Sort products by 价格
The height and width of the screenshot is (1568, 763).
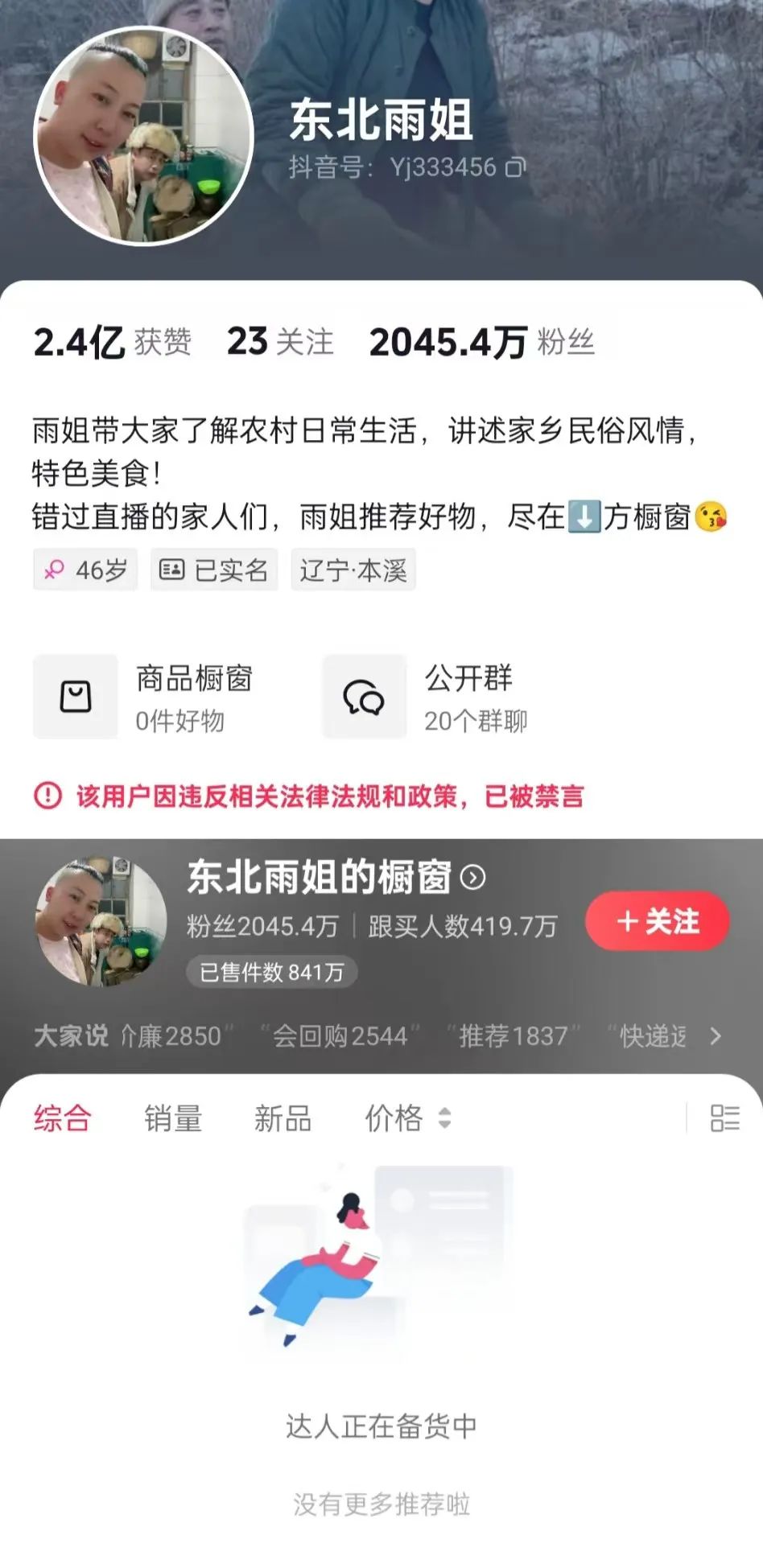point(407,1117)
